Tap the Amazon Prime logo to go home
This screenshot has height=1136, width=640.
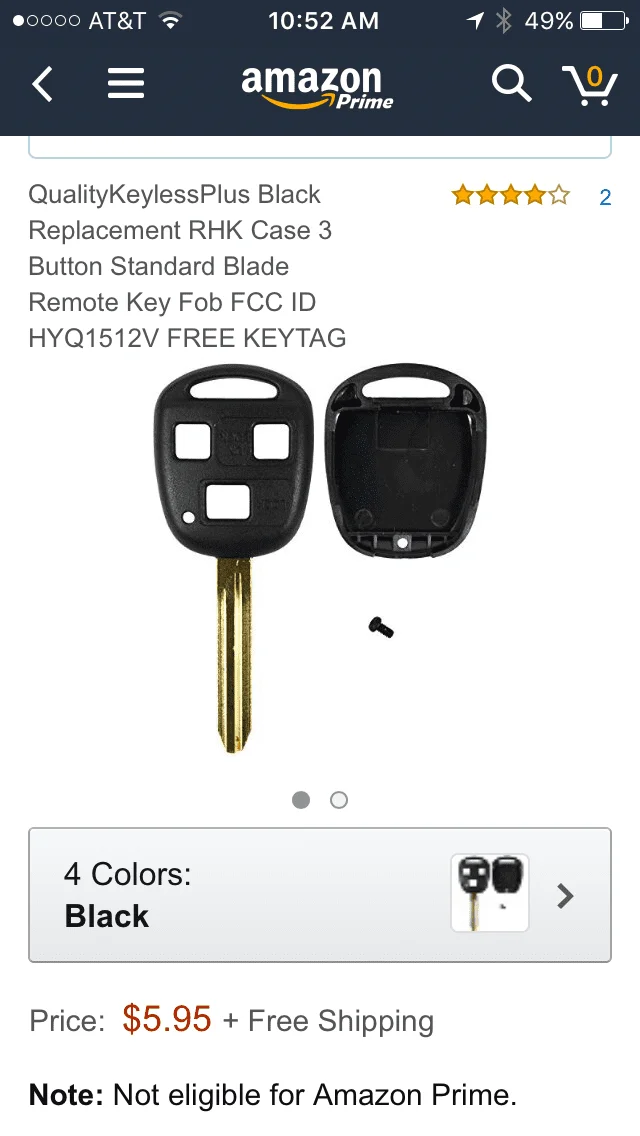(316, 86)
